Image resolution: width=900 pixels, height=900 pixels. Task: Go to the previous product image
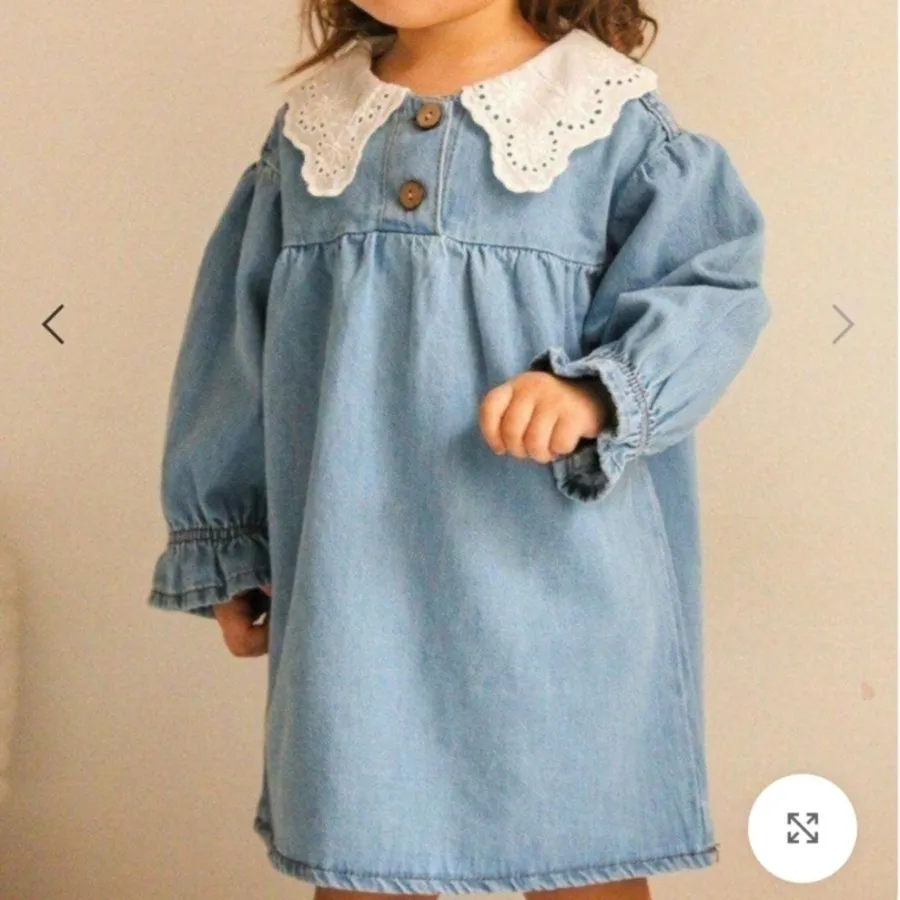53,324
